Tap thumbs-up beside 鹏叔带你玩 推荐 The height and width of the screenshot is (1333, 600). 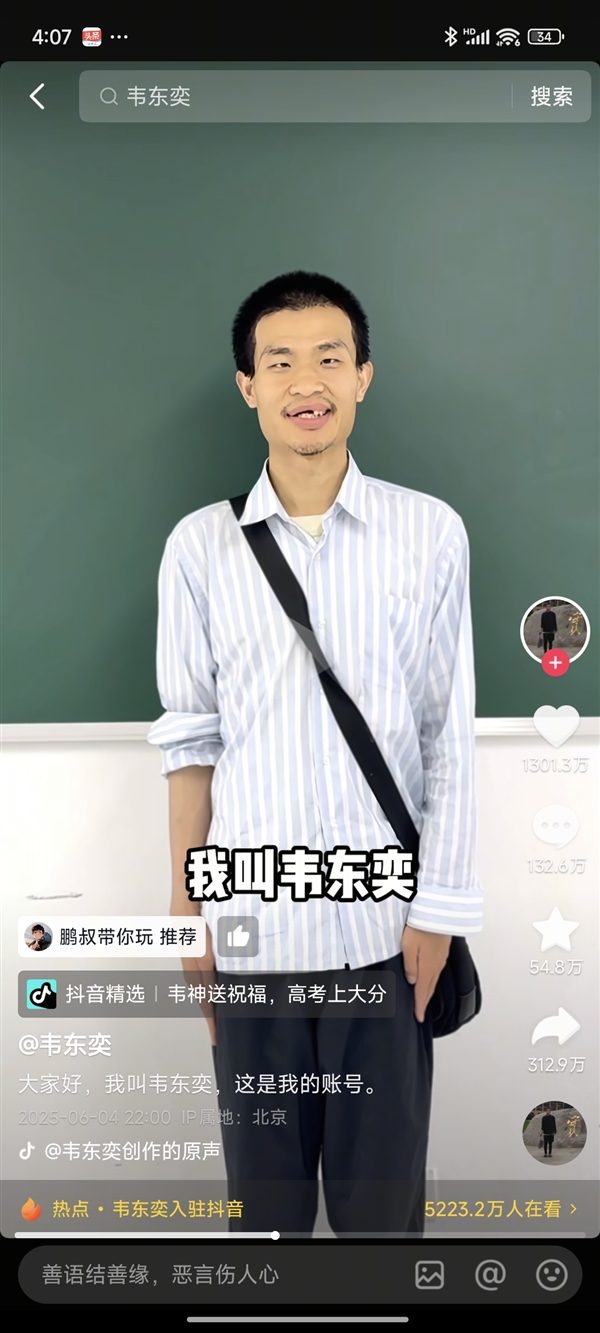tap(238, 937)
